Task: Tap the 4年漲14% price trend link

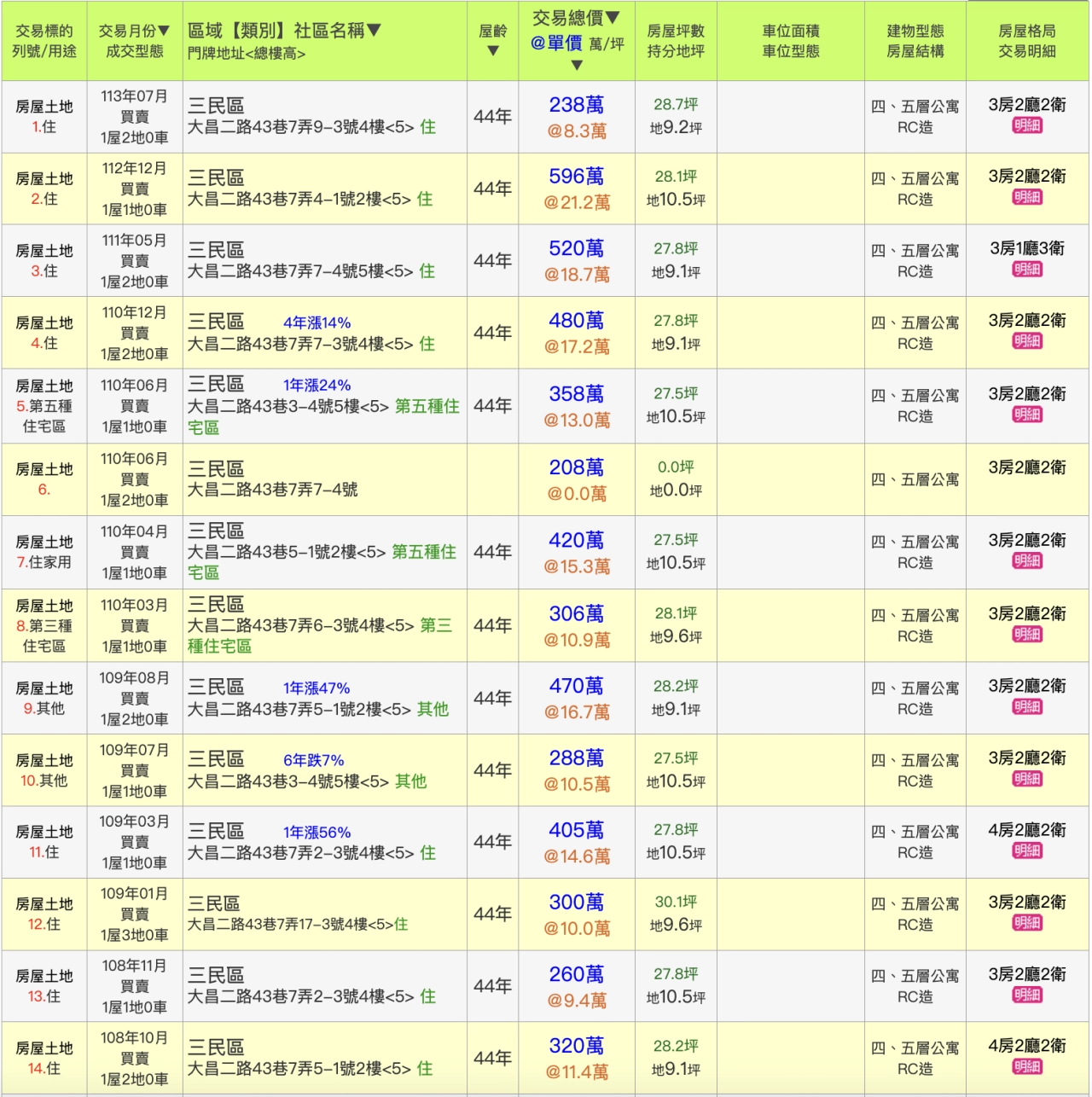Action: pyautogui.click(x=317, y=323)
